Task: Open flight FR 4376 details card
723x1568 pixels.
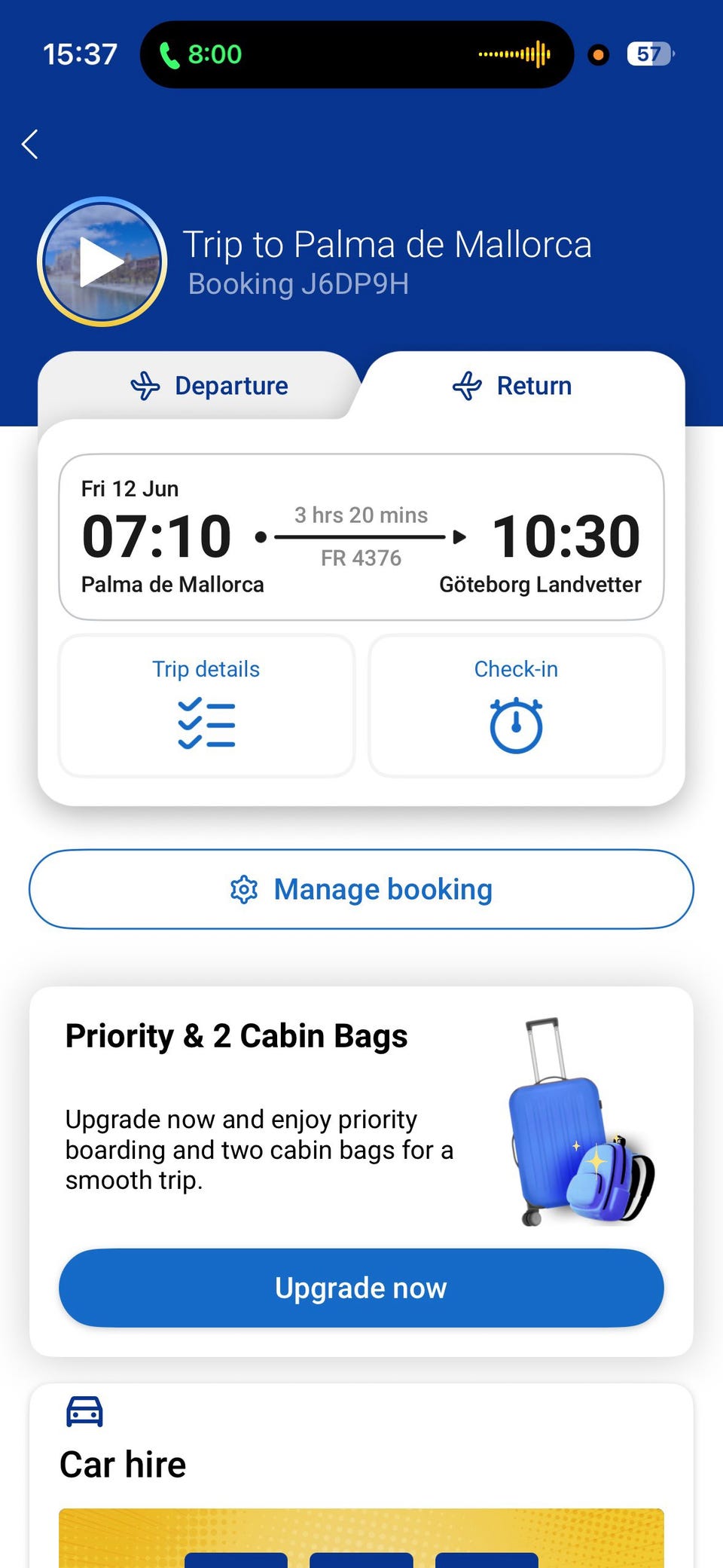Action: tap(361, 537)
